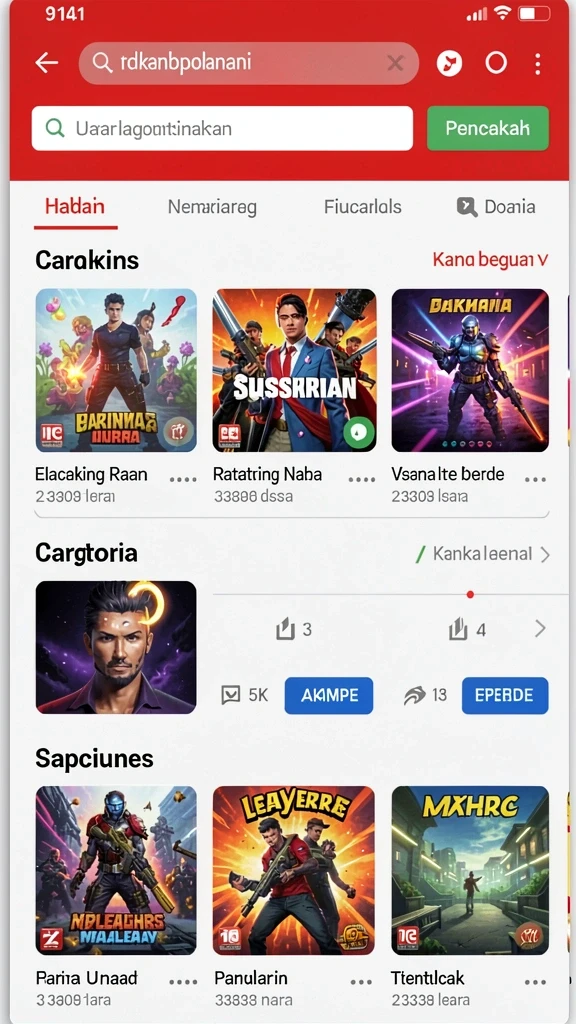Switch to the Fiucarlals tab
The width and height of the screenshot is (576, 1024).
pos(362,207)
